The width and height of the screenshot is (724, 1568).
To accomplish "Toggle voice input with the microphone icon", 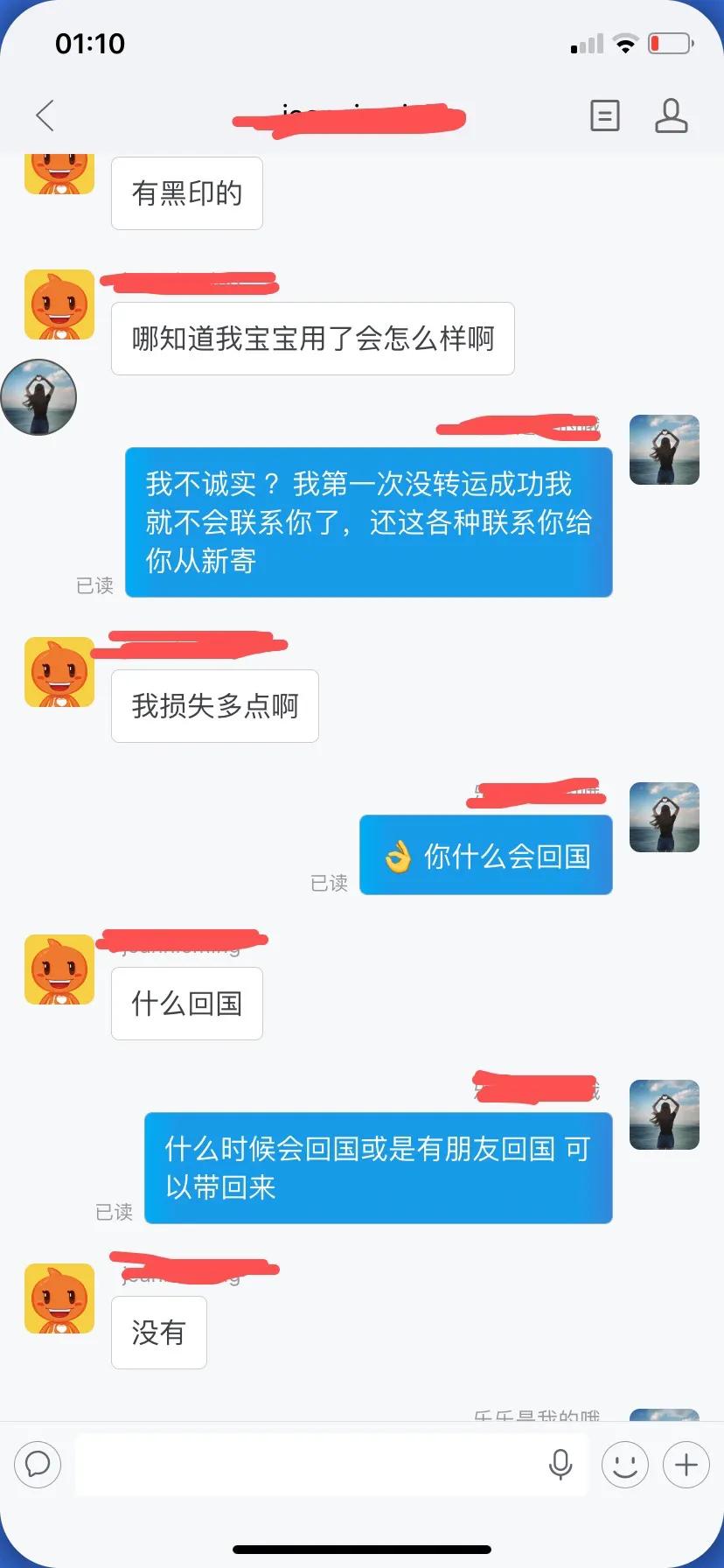I will pos(560,1464).
